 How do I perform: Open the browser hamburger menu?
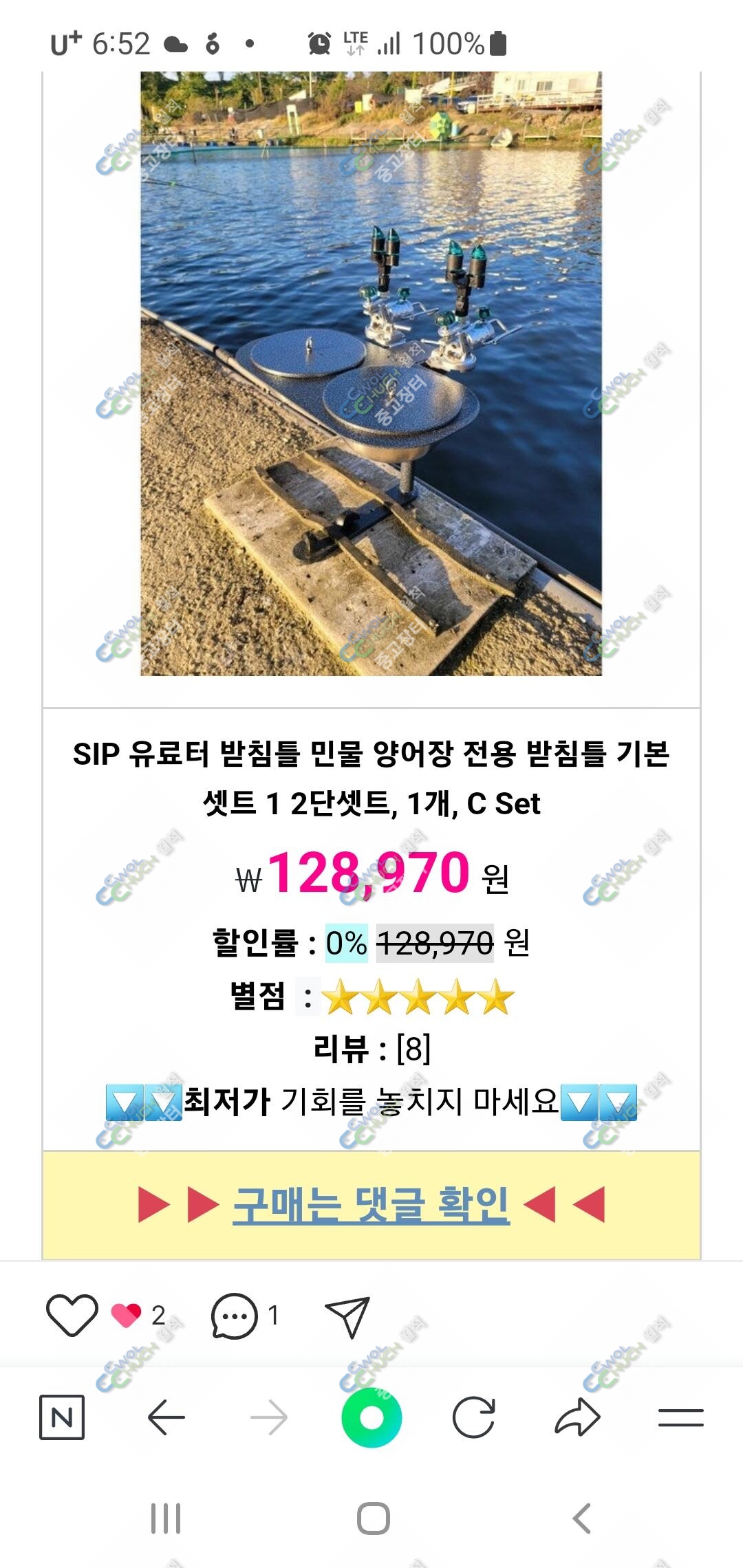coord(680,1417)
